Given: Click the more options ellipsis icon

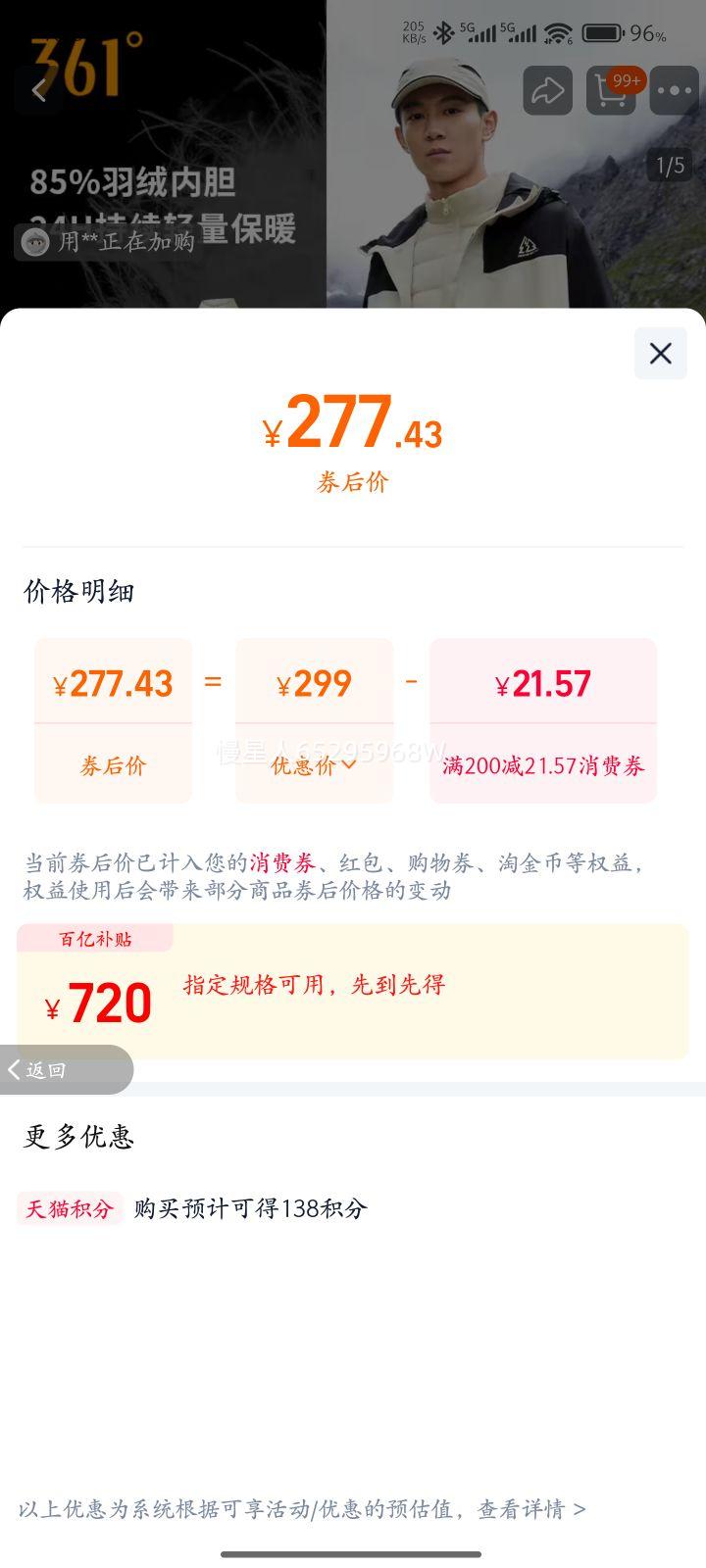Looking at the screenshot, I should (674, 90).
